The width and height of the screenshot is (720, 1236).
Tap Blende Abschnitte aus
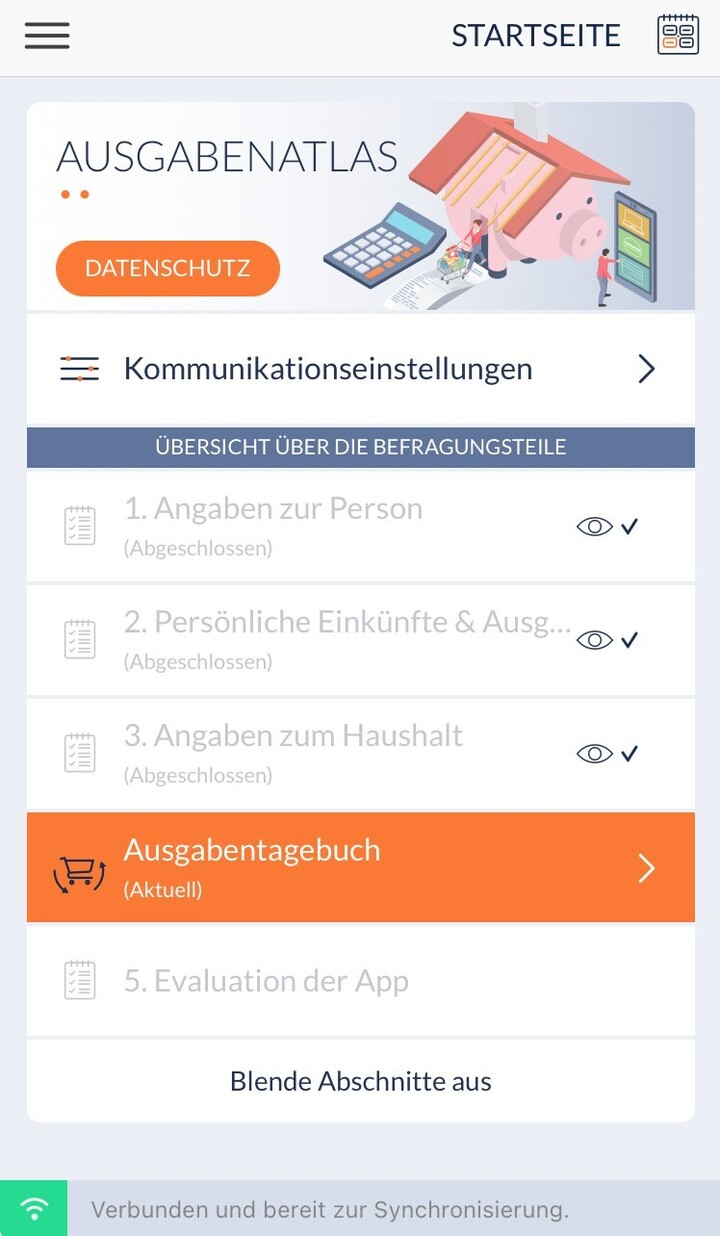(360, 1081)
